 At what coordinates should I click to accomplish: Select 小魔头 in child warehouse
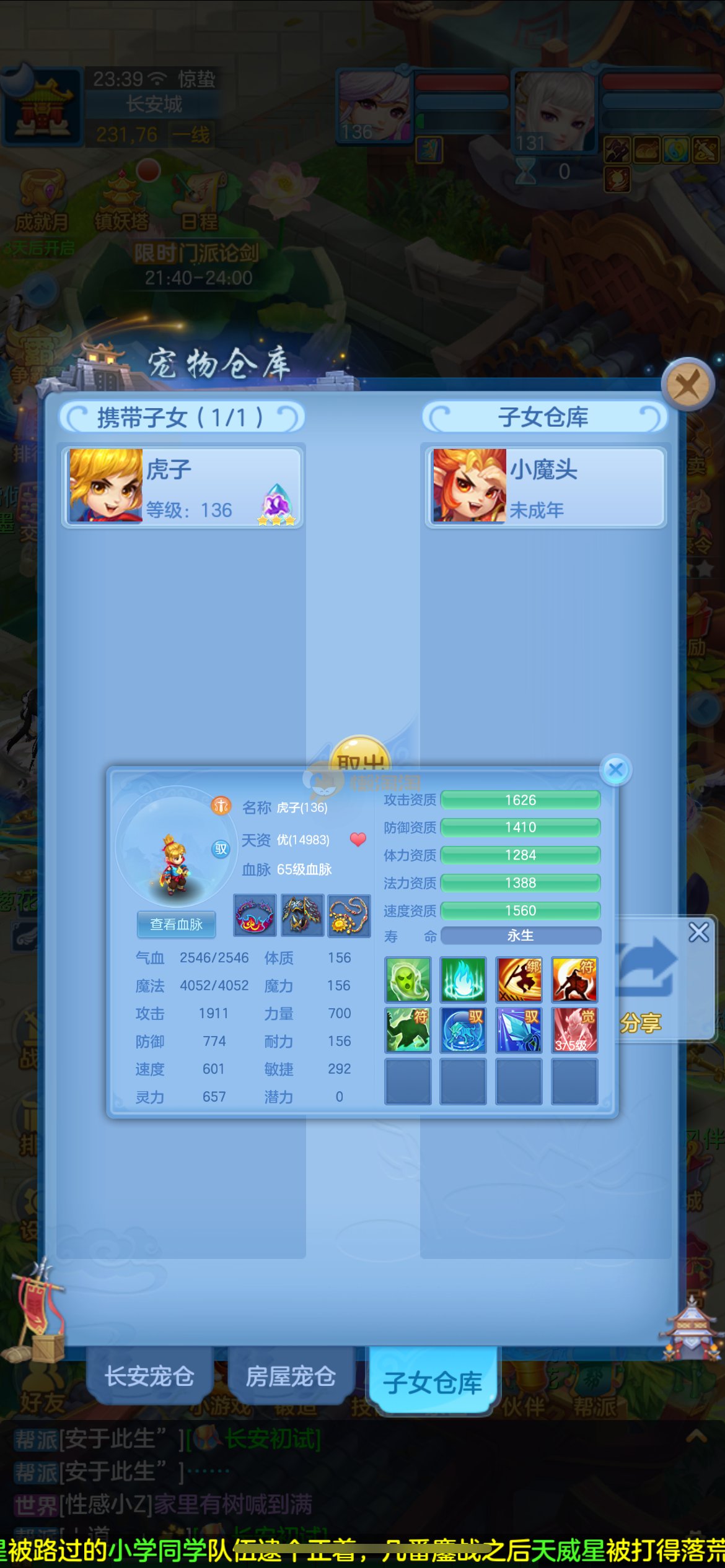pyautogui.click(x=545, y=487)
